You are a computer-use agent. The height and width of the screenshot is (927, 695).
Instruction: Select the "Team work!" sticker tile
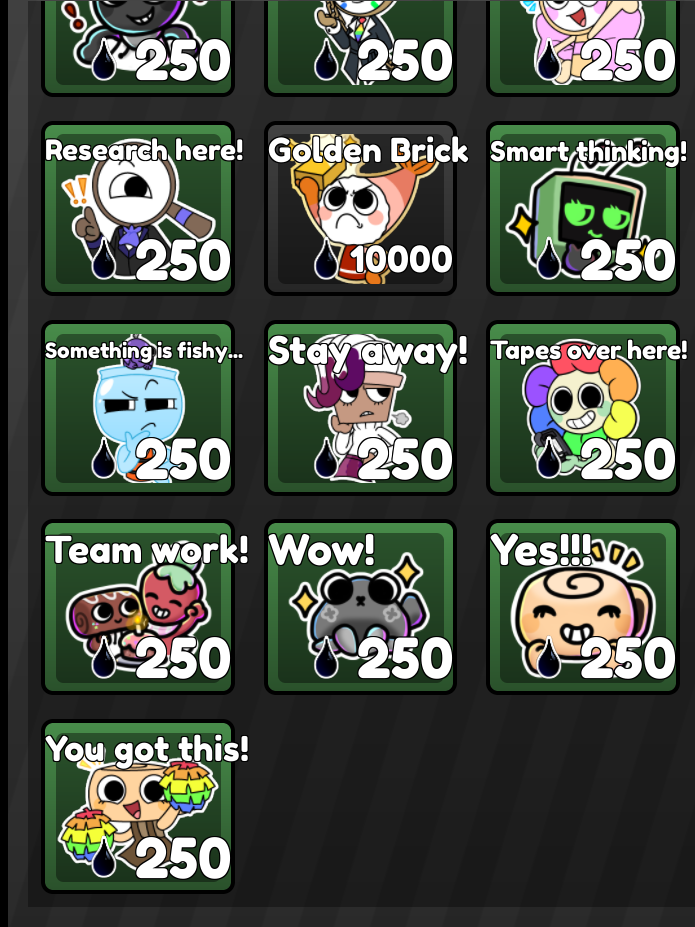(x=138, y=607)
